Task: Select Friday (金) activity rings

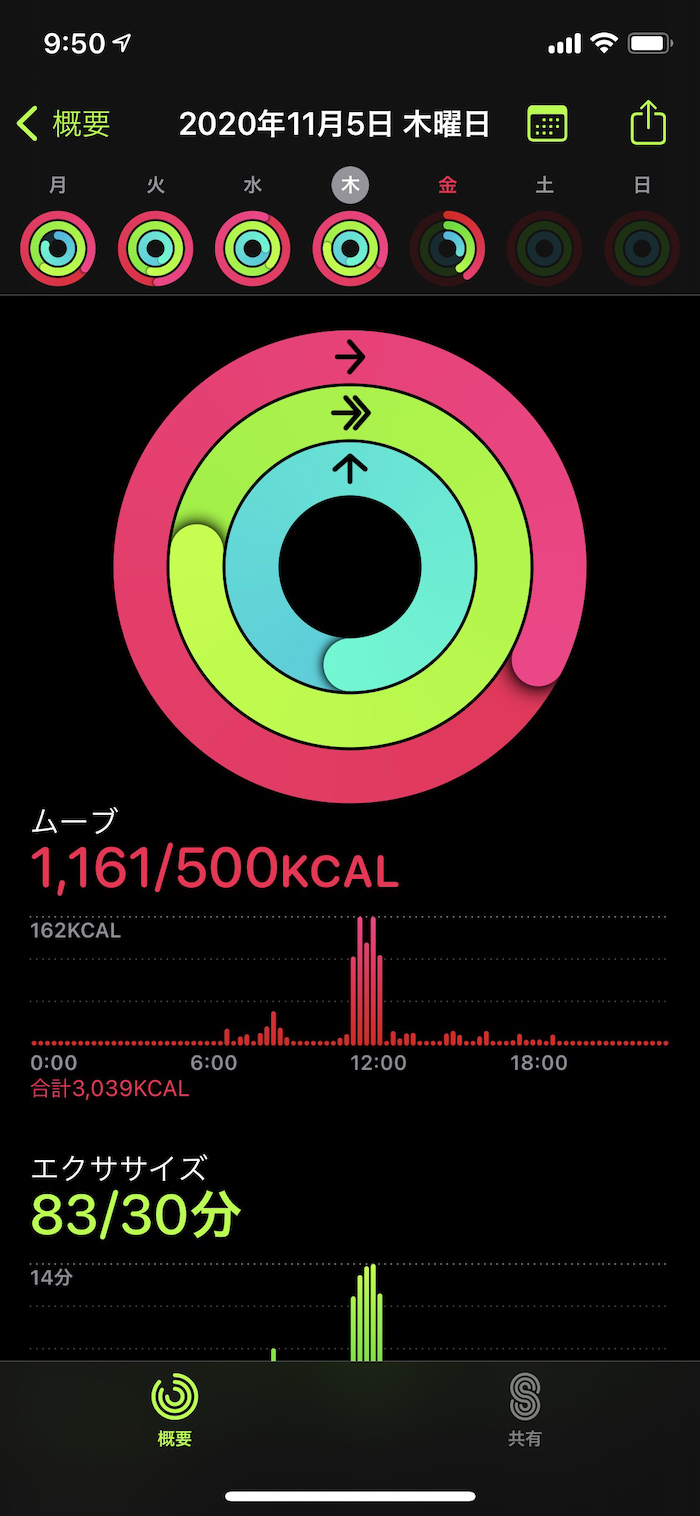Action: [x=448, y=248]
